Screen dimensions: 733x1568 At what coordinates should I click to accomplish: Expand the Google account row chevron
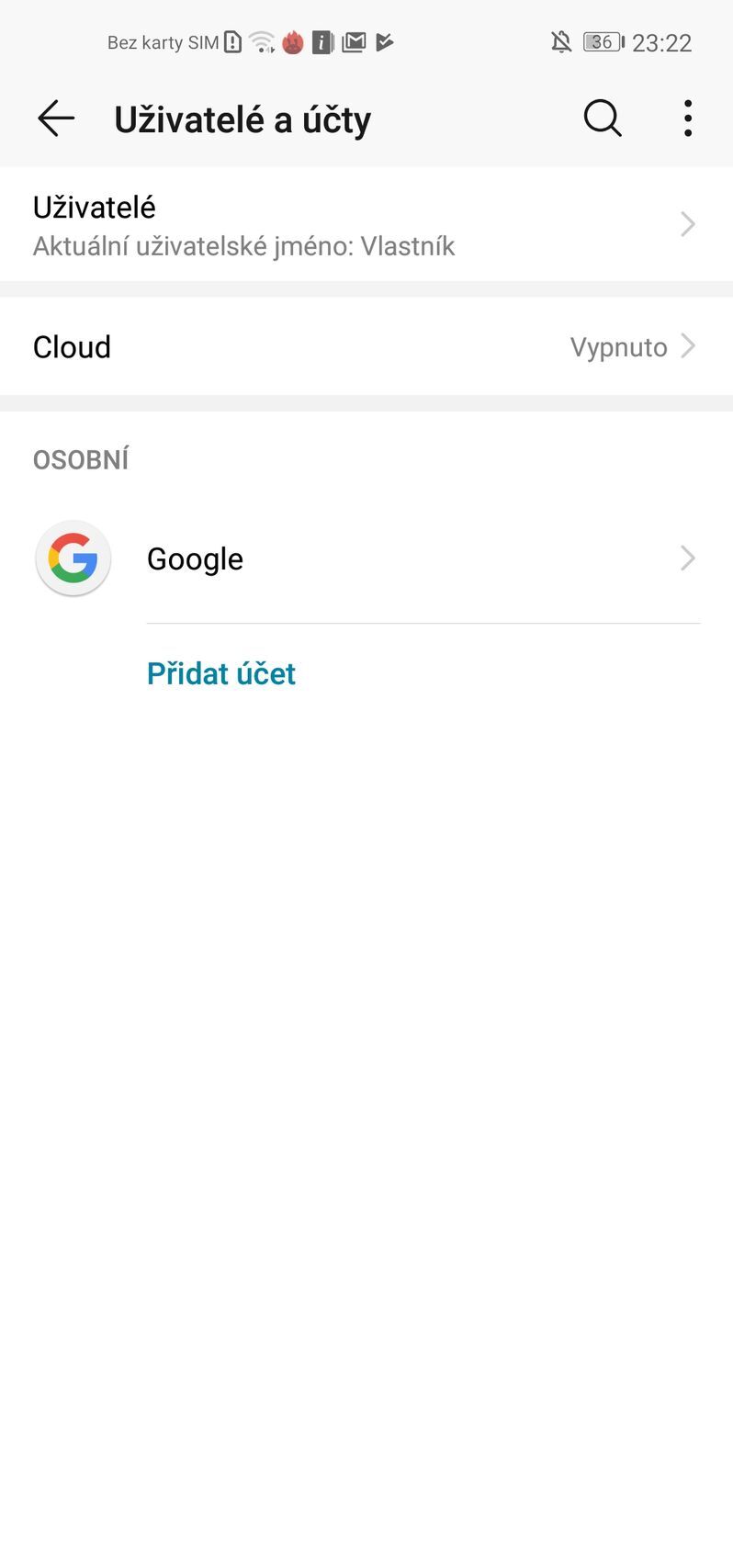tap(687, 558)
